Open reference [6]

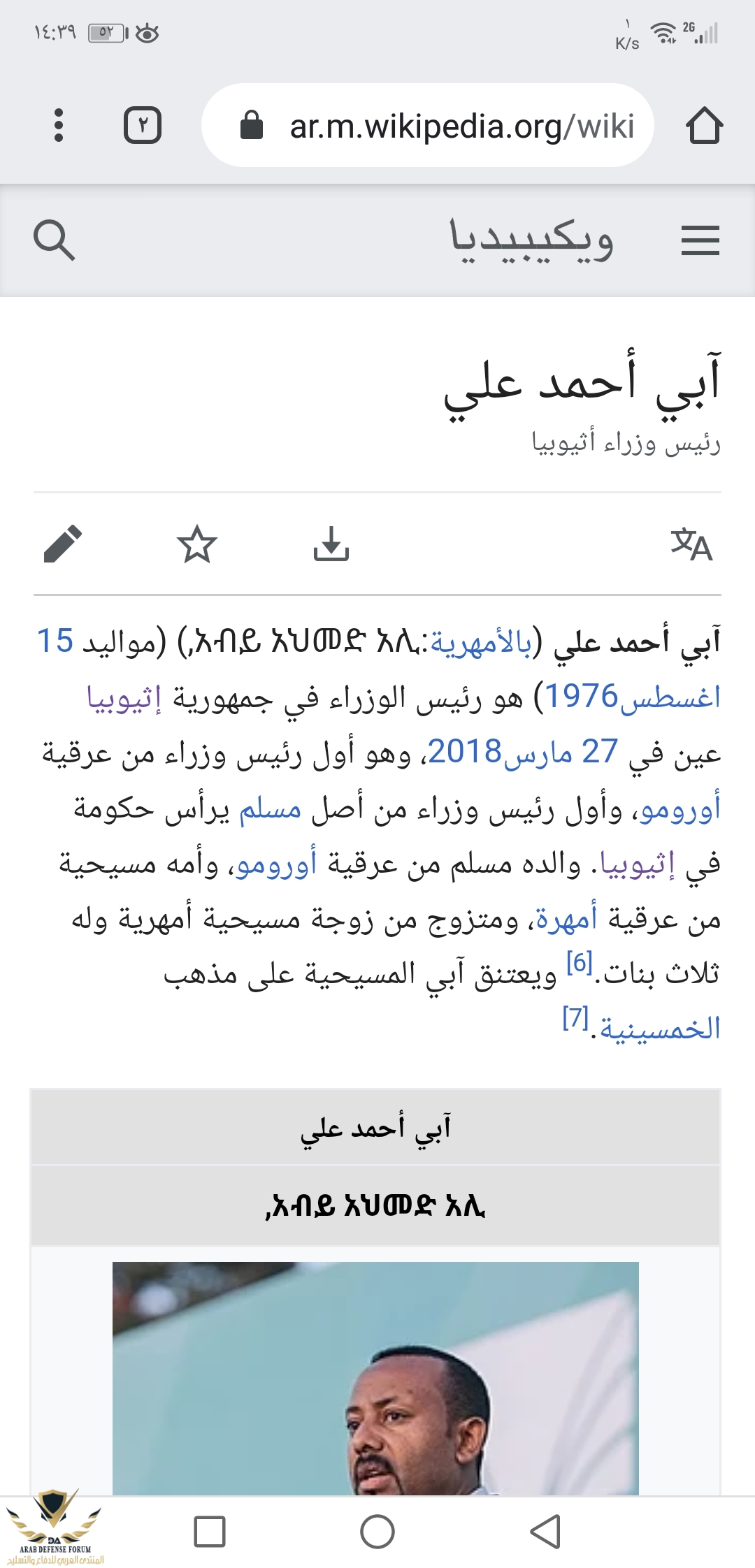coord(579,963)
